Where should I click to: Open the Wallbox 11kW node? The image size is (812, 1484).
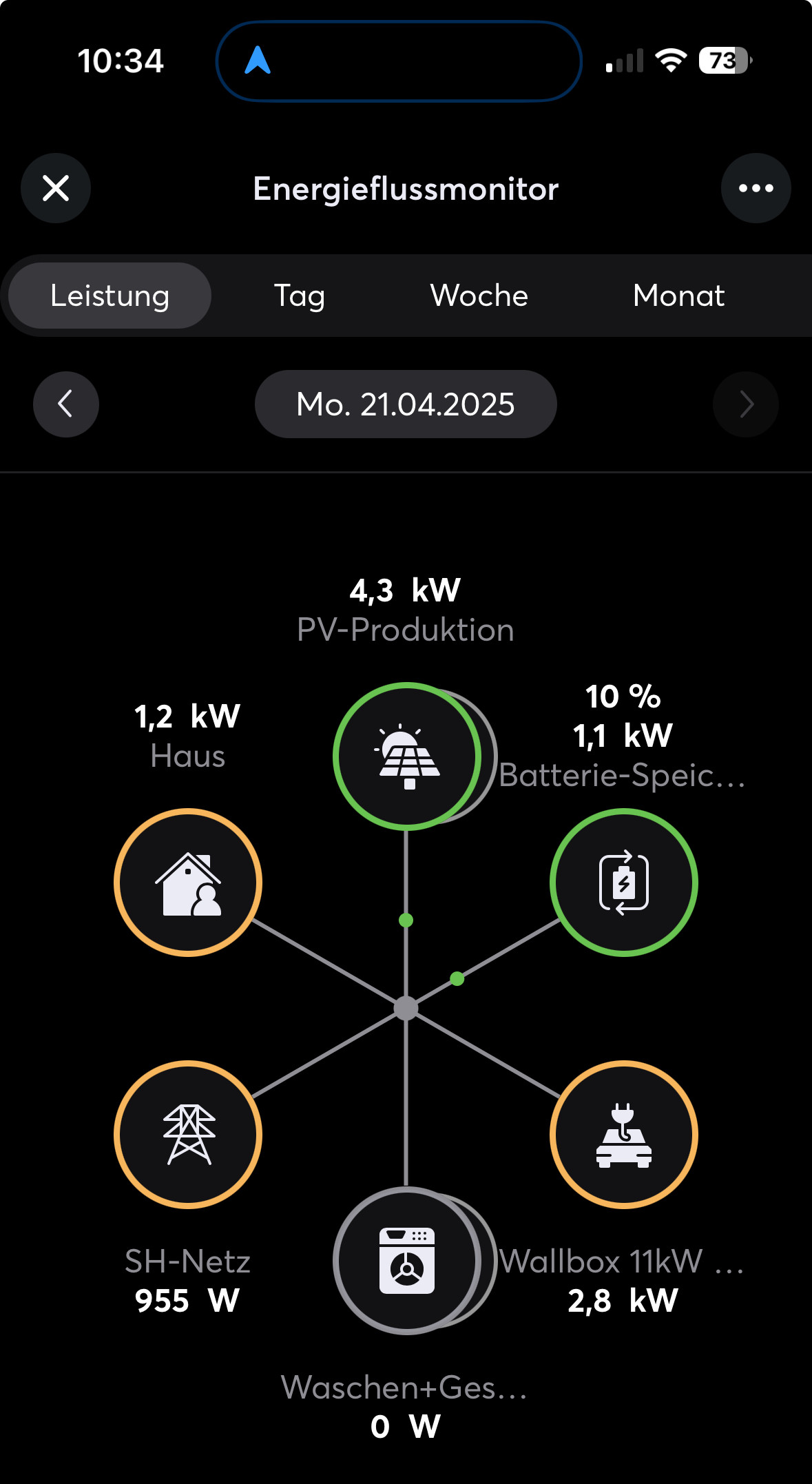tap(624, 1135)
